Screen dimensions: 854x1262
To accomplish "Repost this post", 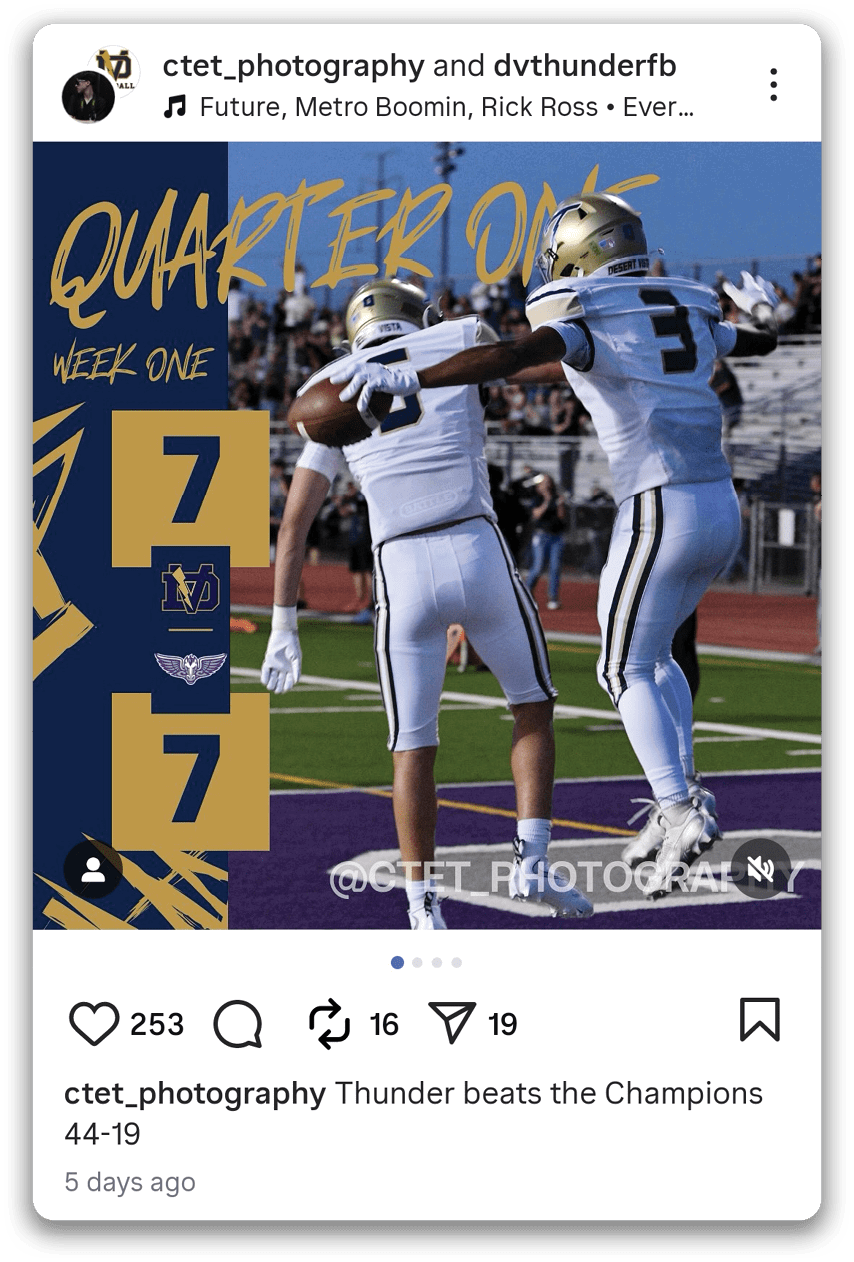I will click(330, 1024).
